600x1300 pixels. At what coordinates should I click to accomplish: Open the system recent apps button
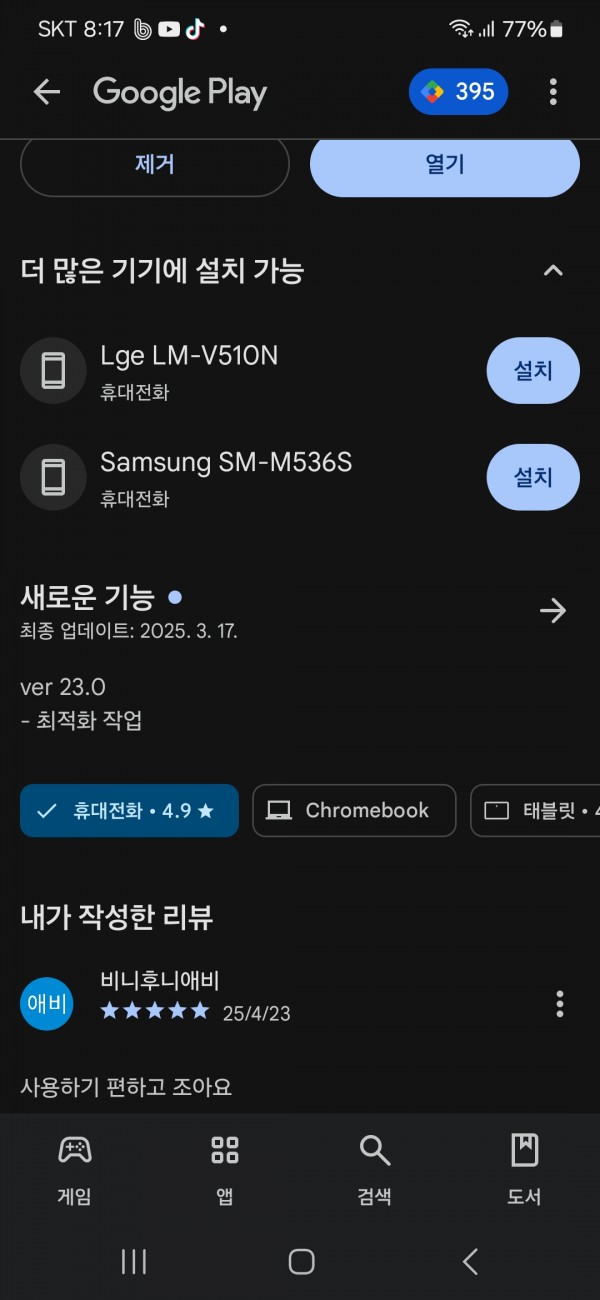[134, 1262]
